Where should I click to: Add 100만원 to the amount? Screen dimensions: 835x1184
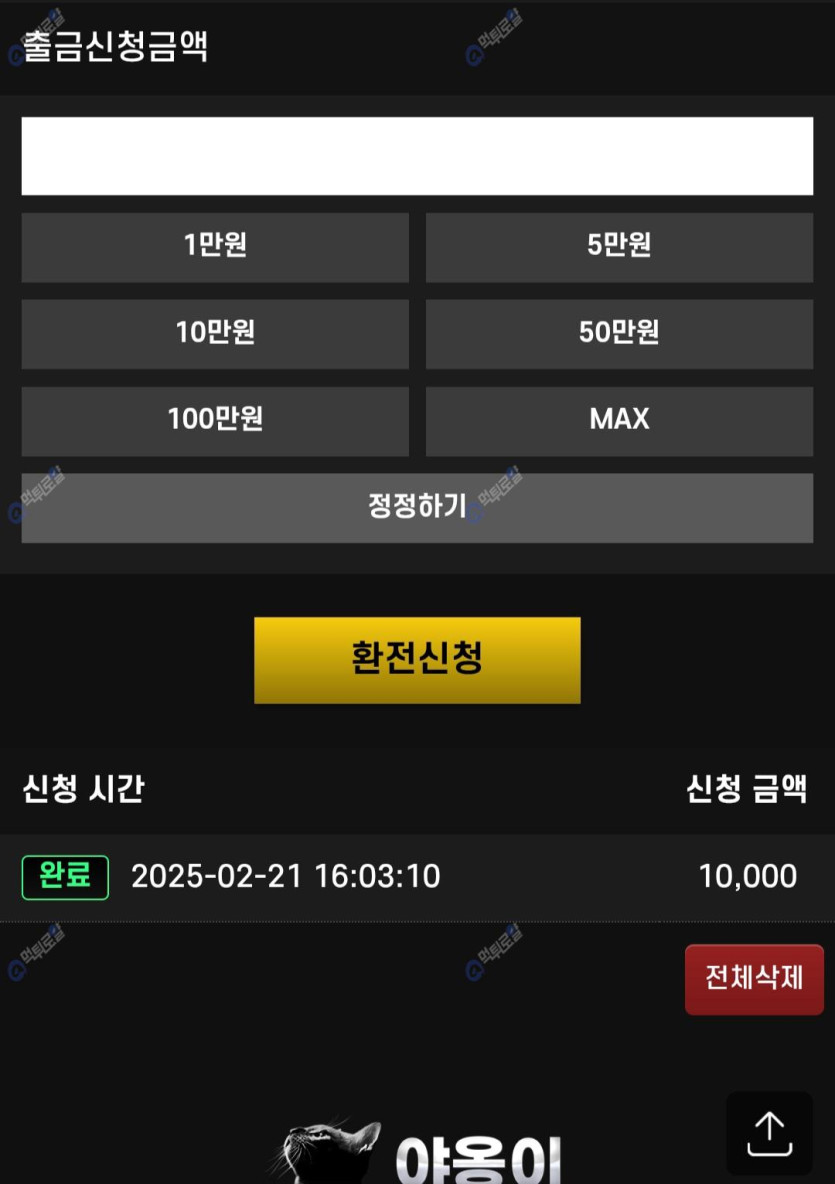pos(215,420)
